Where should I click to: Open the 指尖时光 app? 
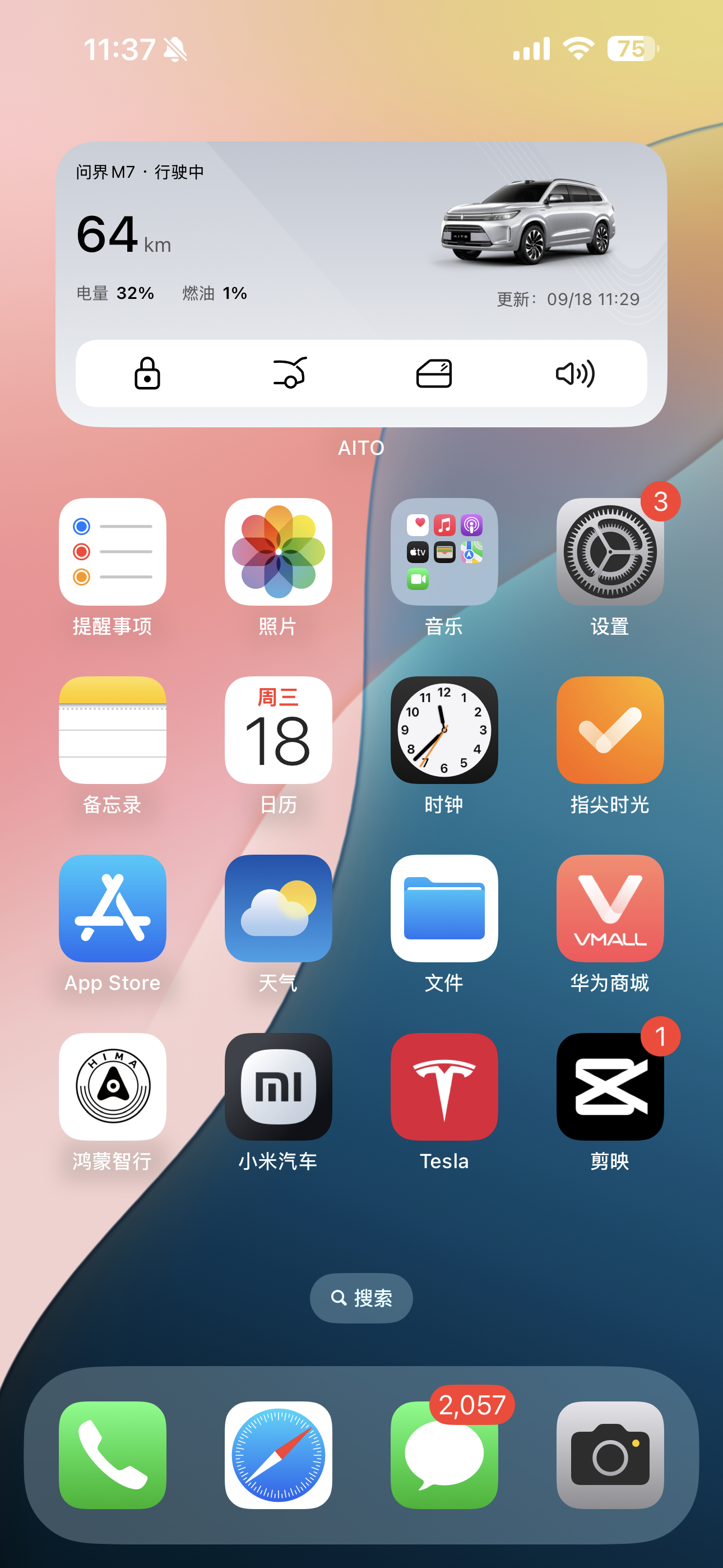(609, 730)
